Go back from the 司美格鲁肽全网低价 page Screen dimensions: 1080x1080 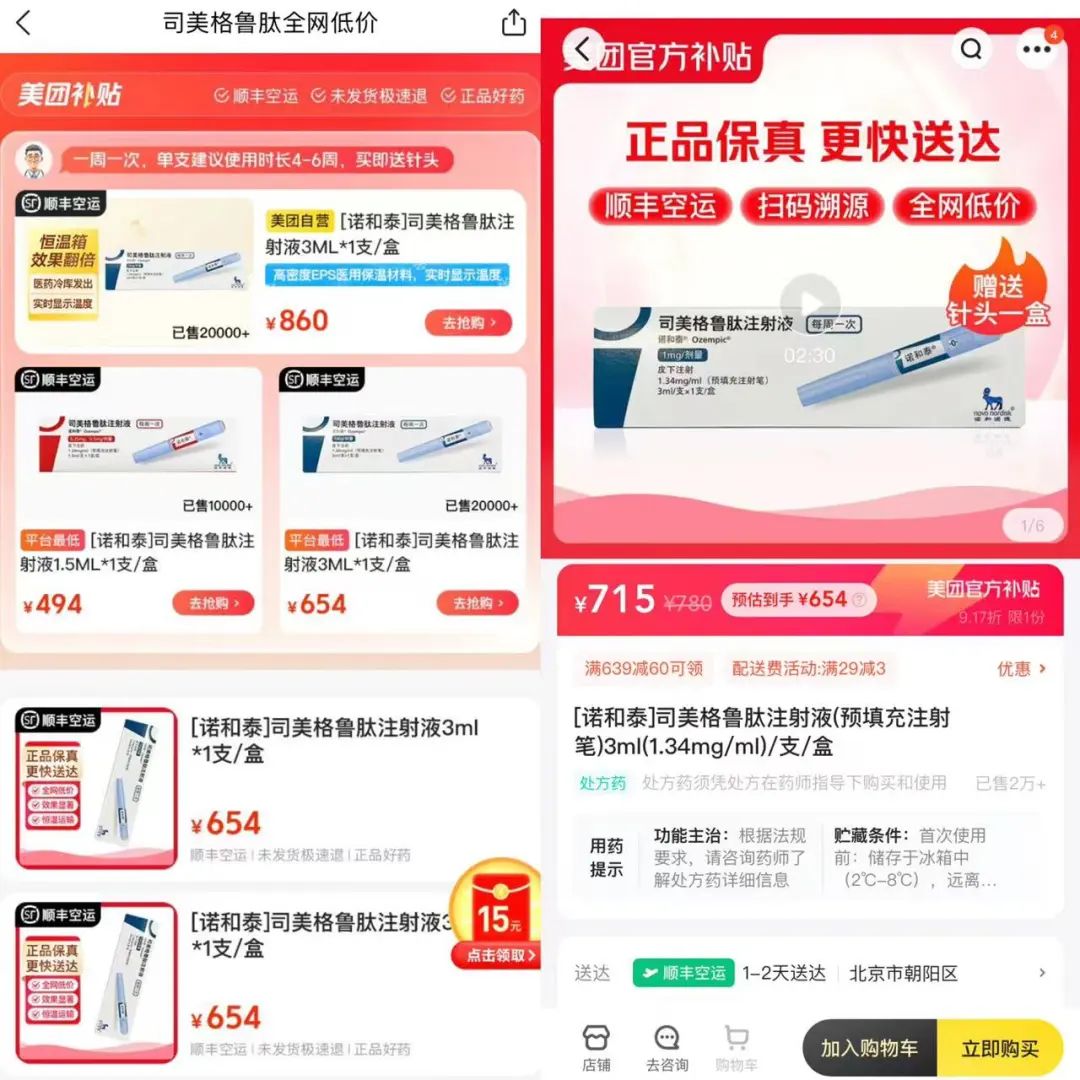[x=23, y=23]
